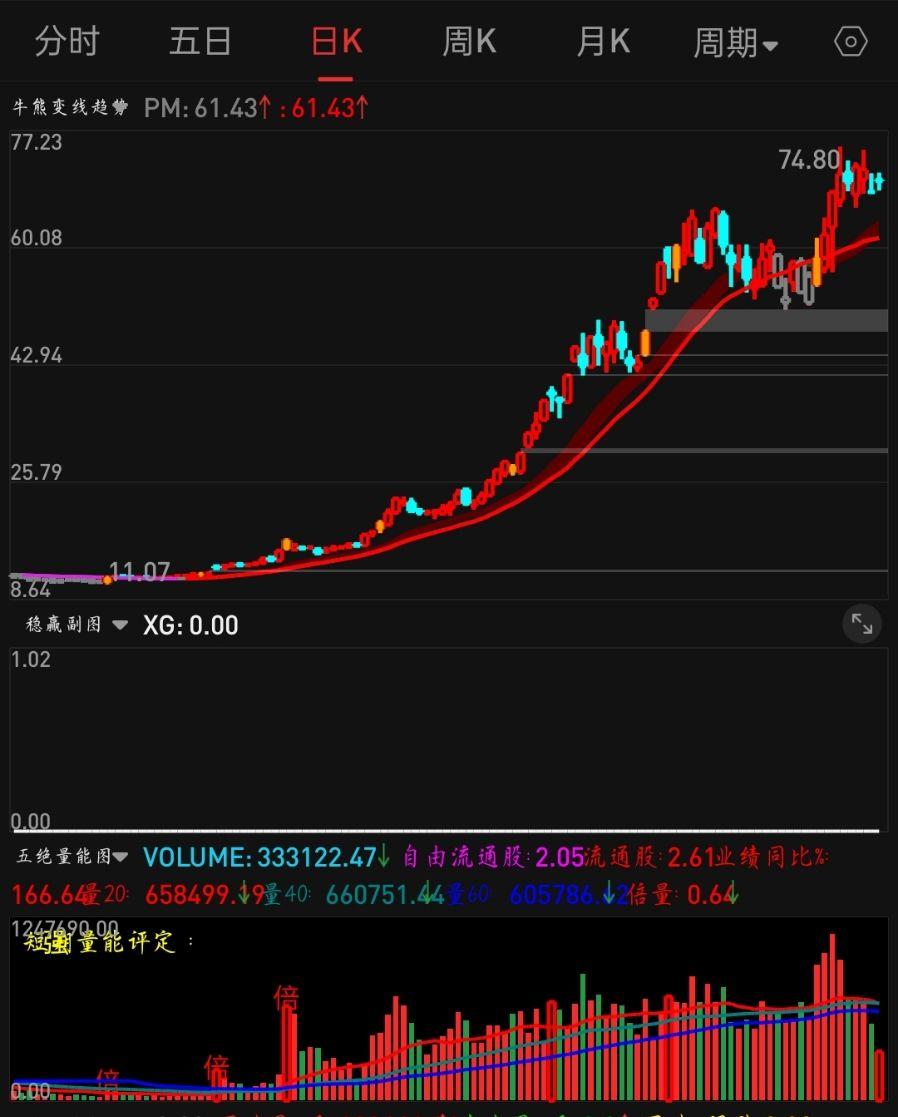Expand the sub-chart to fullscreen
Image resolution: width=898 pixels, height=1117 pixels.
coord(862,624)
